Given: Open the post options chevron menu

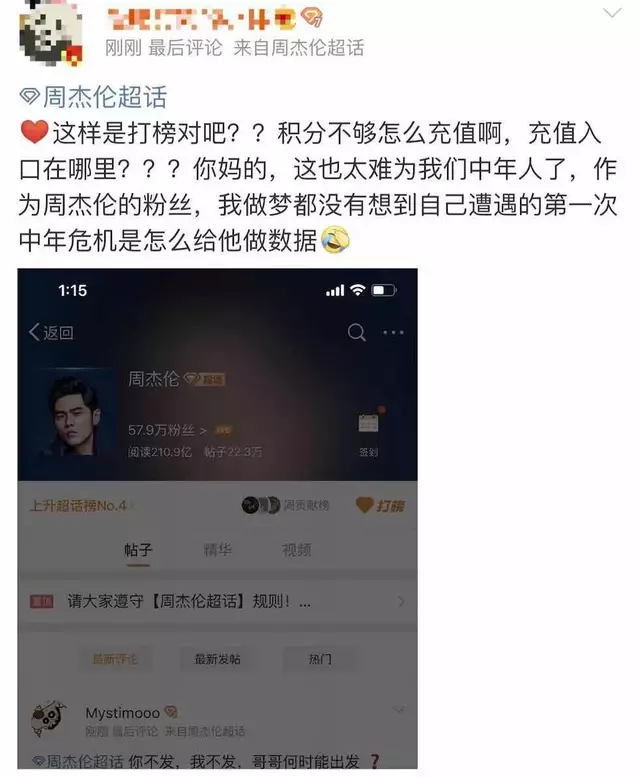Looking at the screenshot, I should pyautogui.click(x=612, y=14).
